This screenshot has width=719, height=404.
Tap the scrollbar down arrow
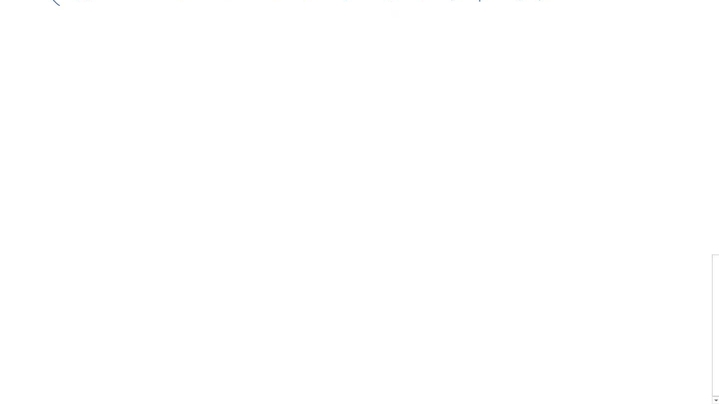(x=715, y=399)
